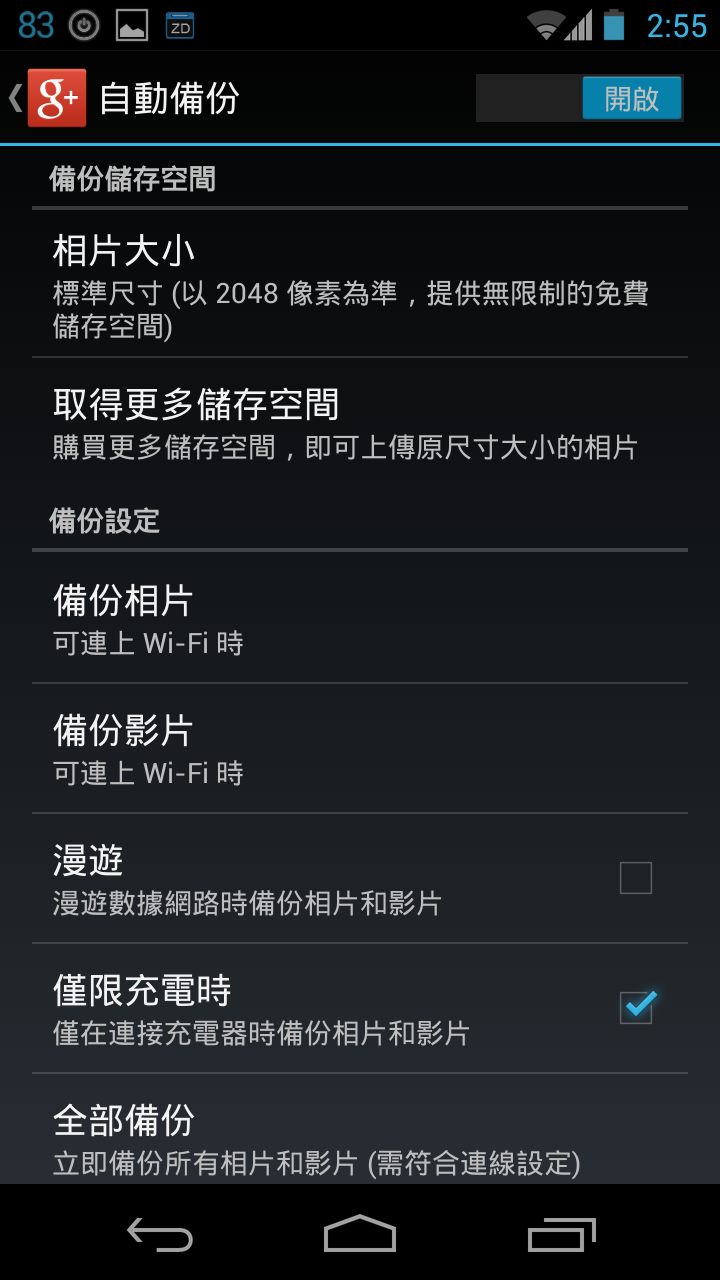The width and height of the screenshot is (720, 1280).
Task: Uncheck the 僅限充電時 checkbox
Action: coord(636,1006)
